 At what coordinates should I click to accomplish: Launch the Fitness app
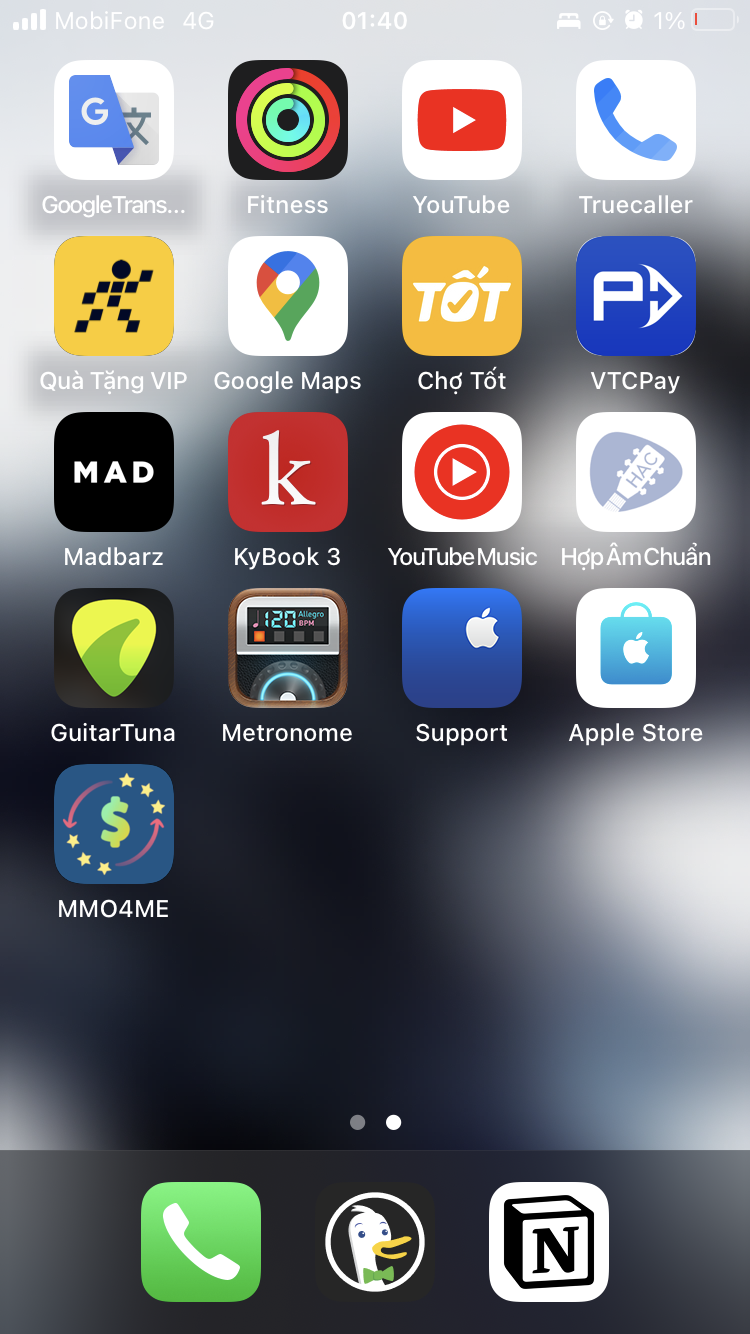288,120
